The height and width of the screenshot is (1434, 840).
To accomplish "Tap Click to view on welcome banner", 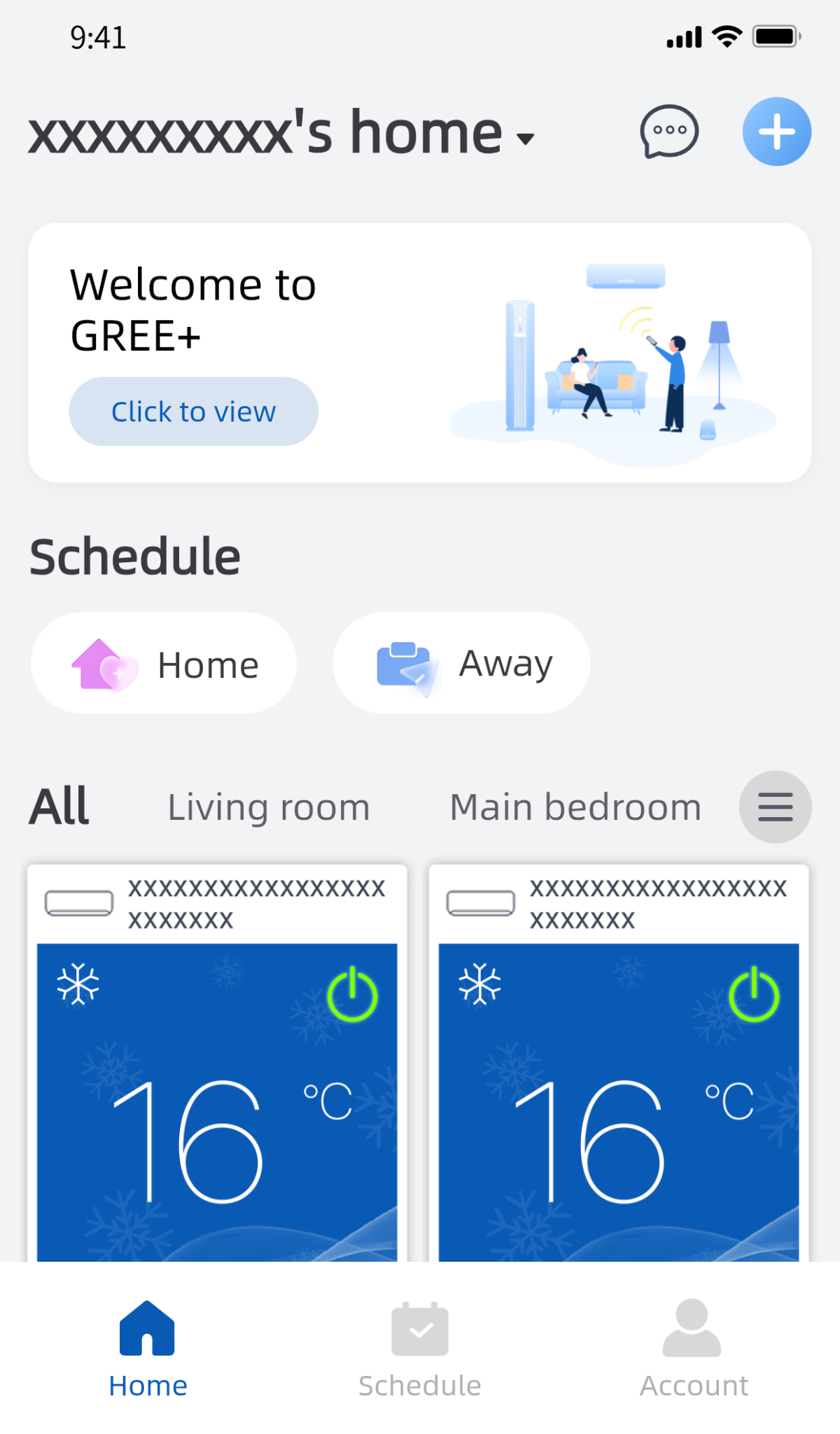I will click(x=193, y=412).
